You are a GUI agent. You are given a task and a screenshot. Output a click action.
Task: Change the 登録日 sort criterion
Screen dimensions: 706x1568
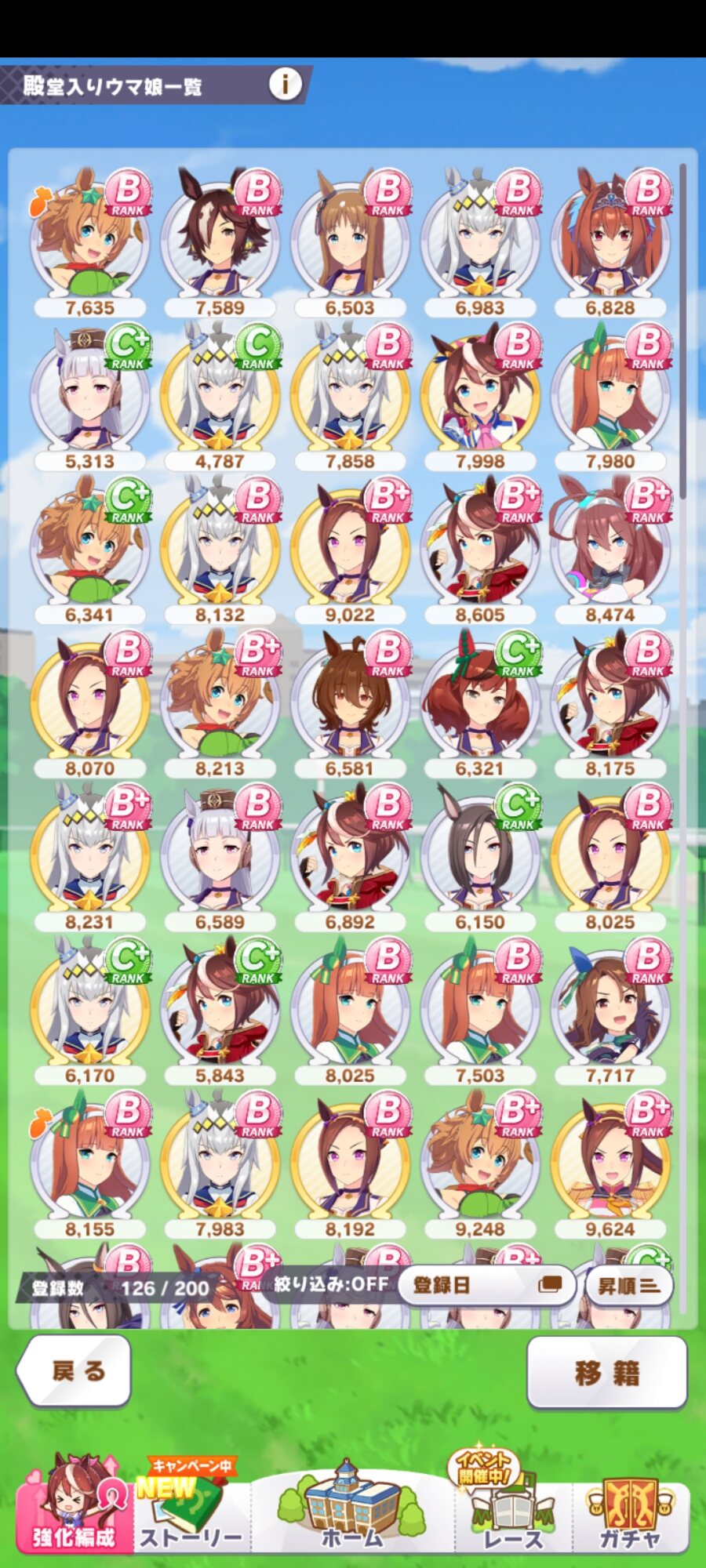(x=486, y=1285)
